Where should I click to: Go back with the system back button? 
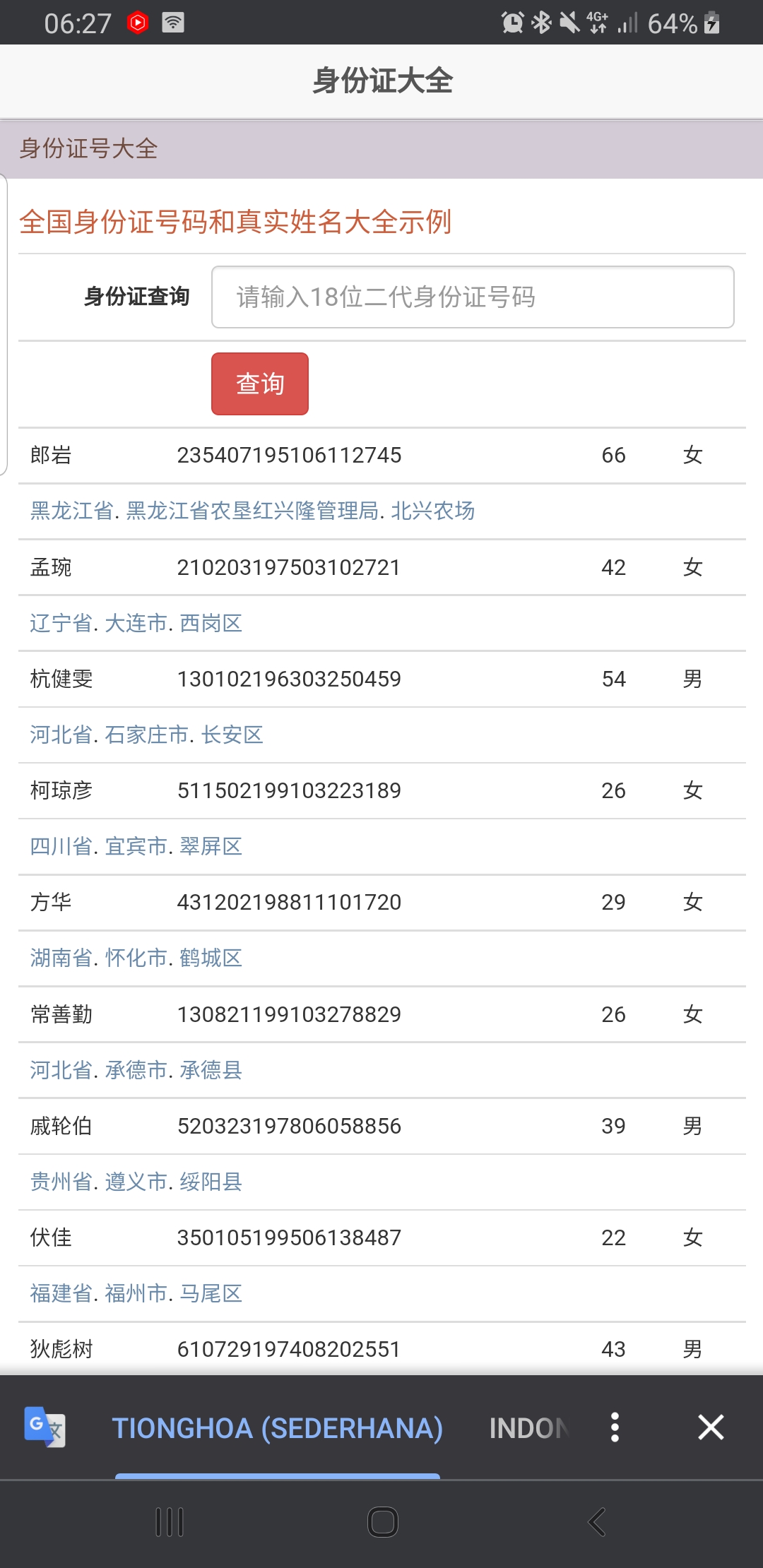597,1522
